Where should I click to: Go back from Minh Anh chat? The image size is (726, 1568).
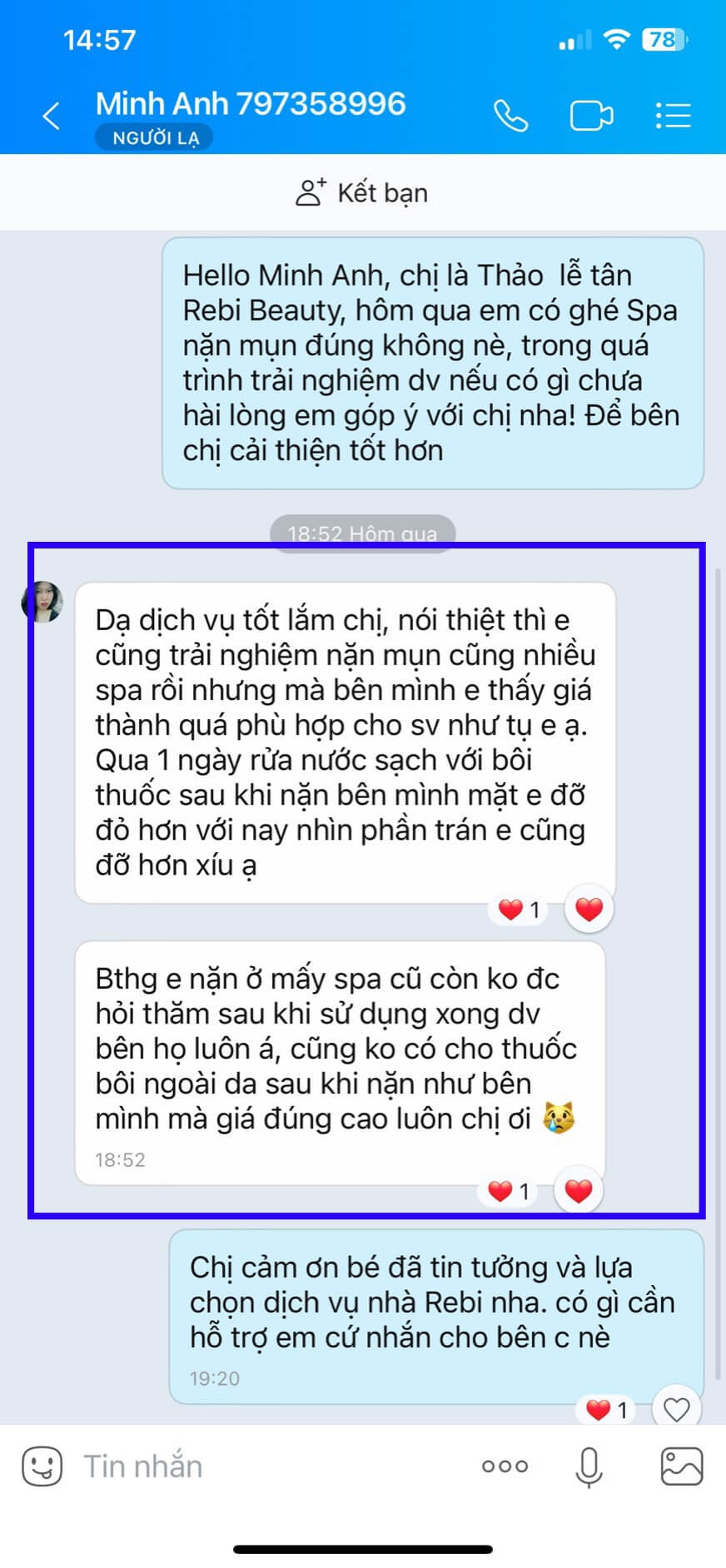pos(51,116)
